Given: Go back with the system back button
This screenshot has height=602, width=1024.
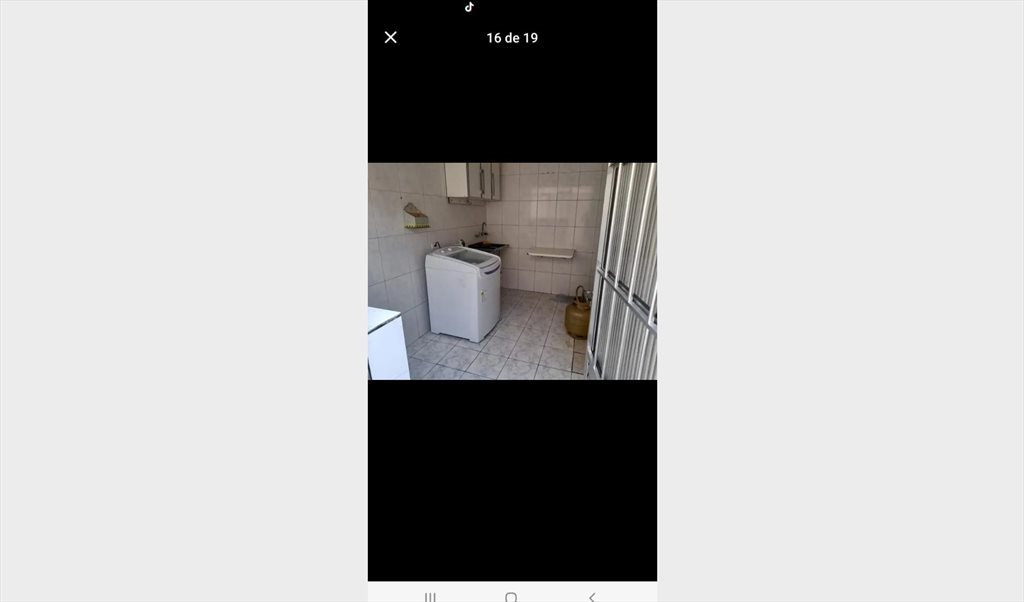Looking at the screenshot, I should pyautogui.click(x=592, y=597).
